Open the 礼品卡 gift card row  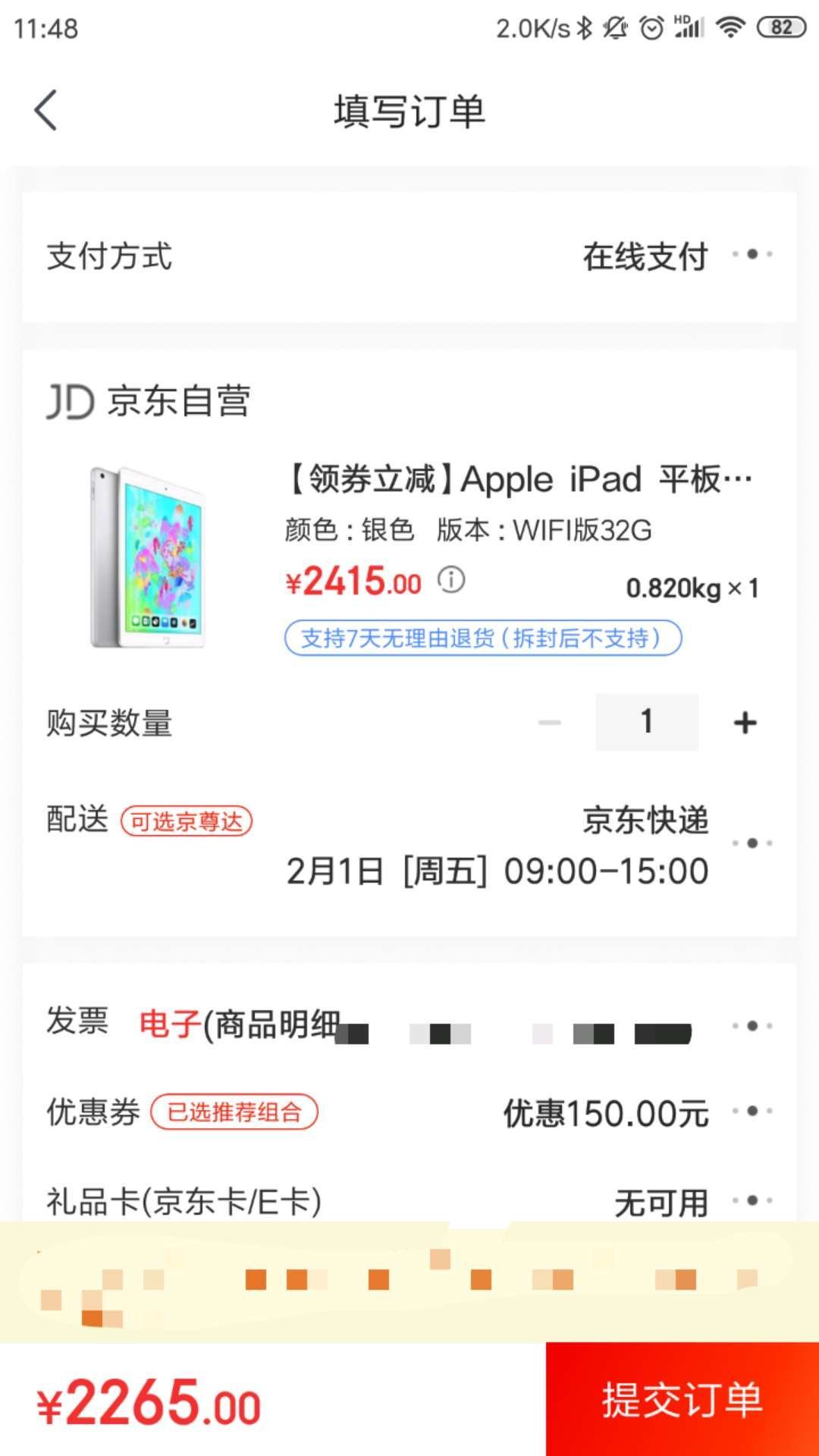(409, 1200)
